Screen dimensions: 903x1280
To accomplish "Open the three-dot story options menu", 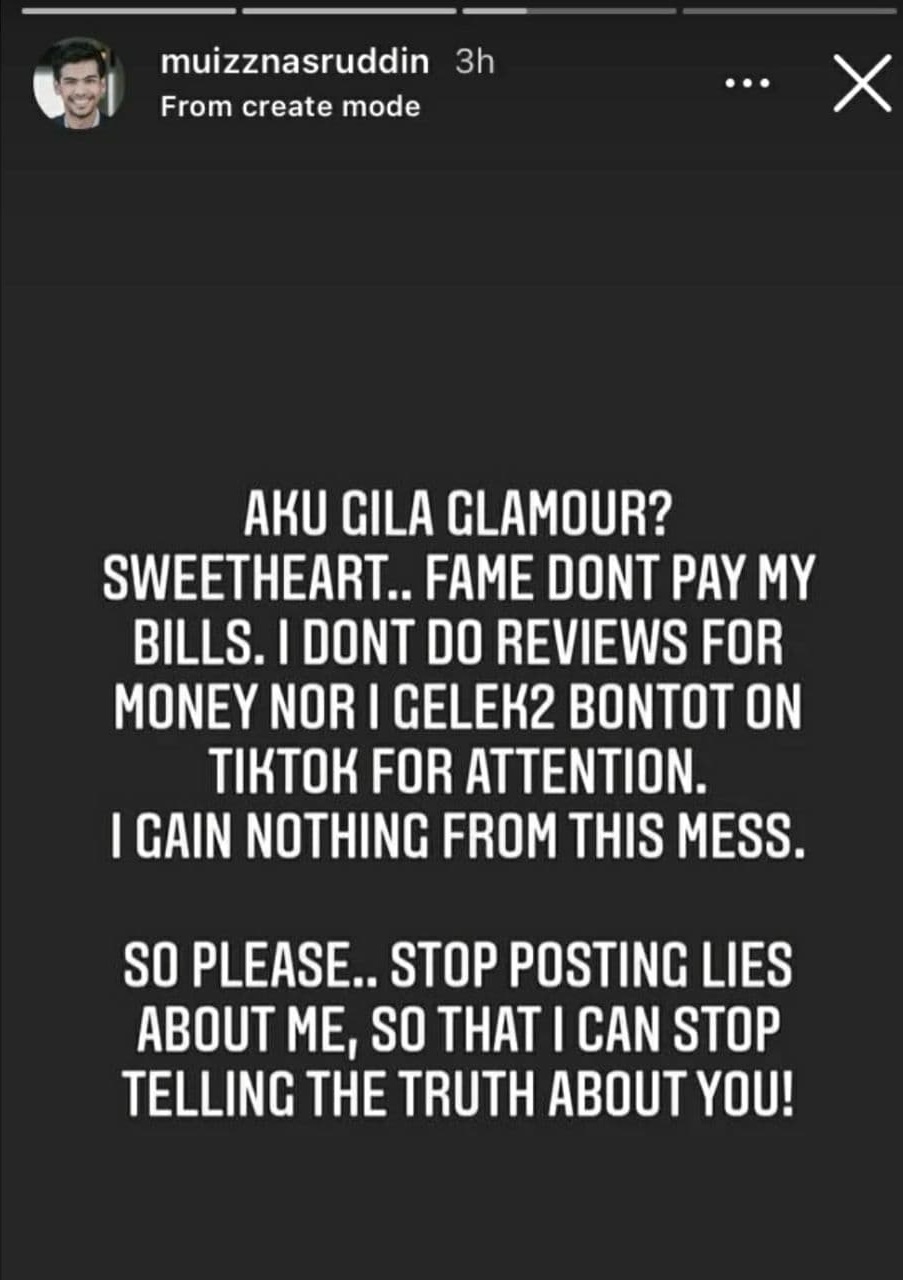I will (x=746, y=83).
